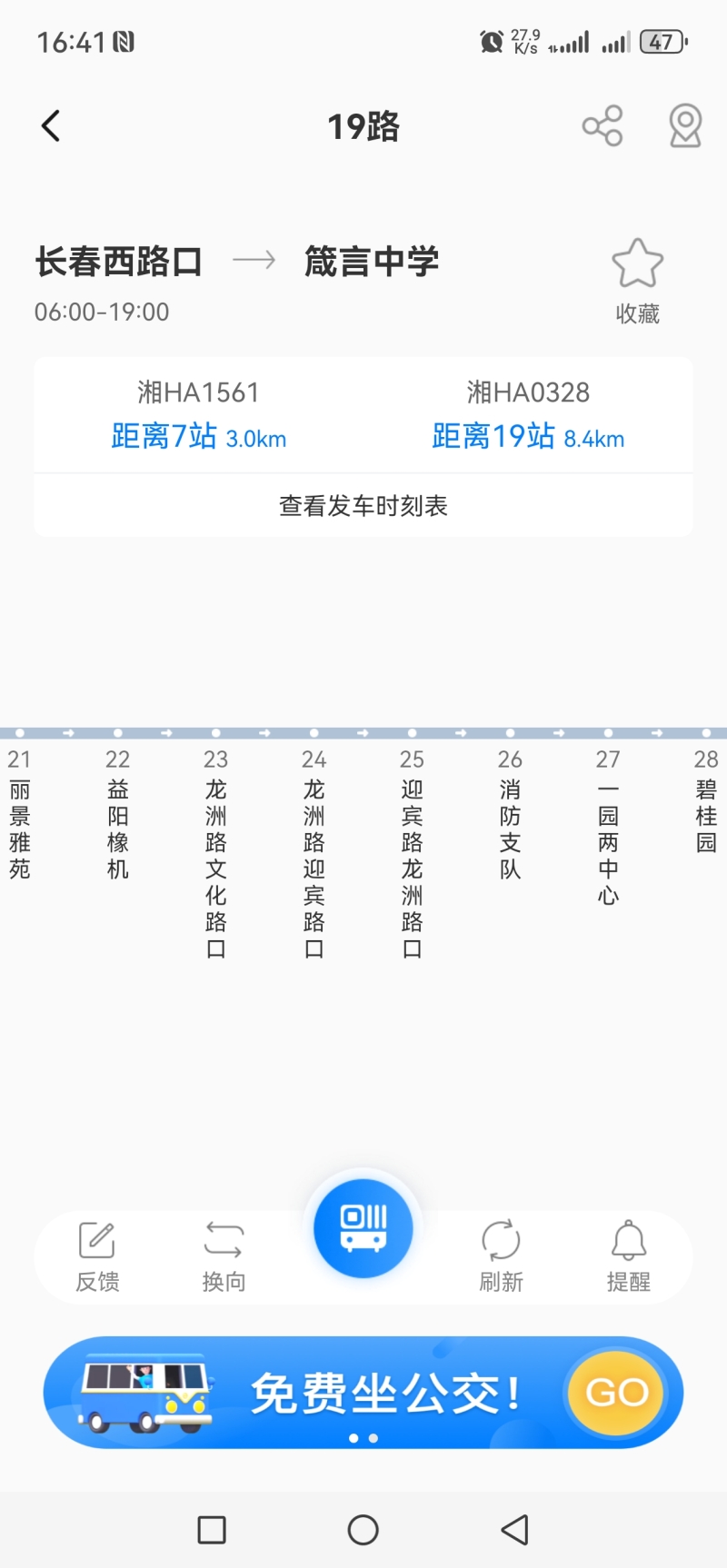Image resolution: width=727 pixels, height=1568 pixels.
Task: Open the route map view icon
Action: coord(685,126)
